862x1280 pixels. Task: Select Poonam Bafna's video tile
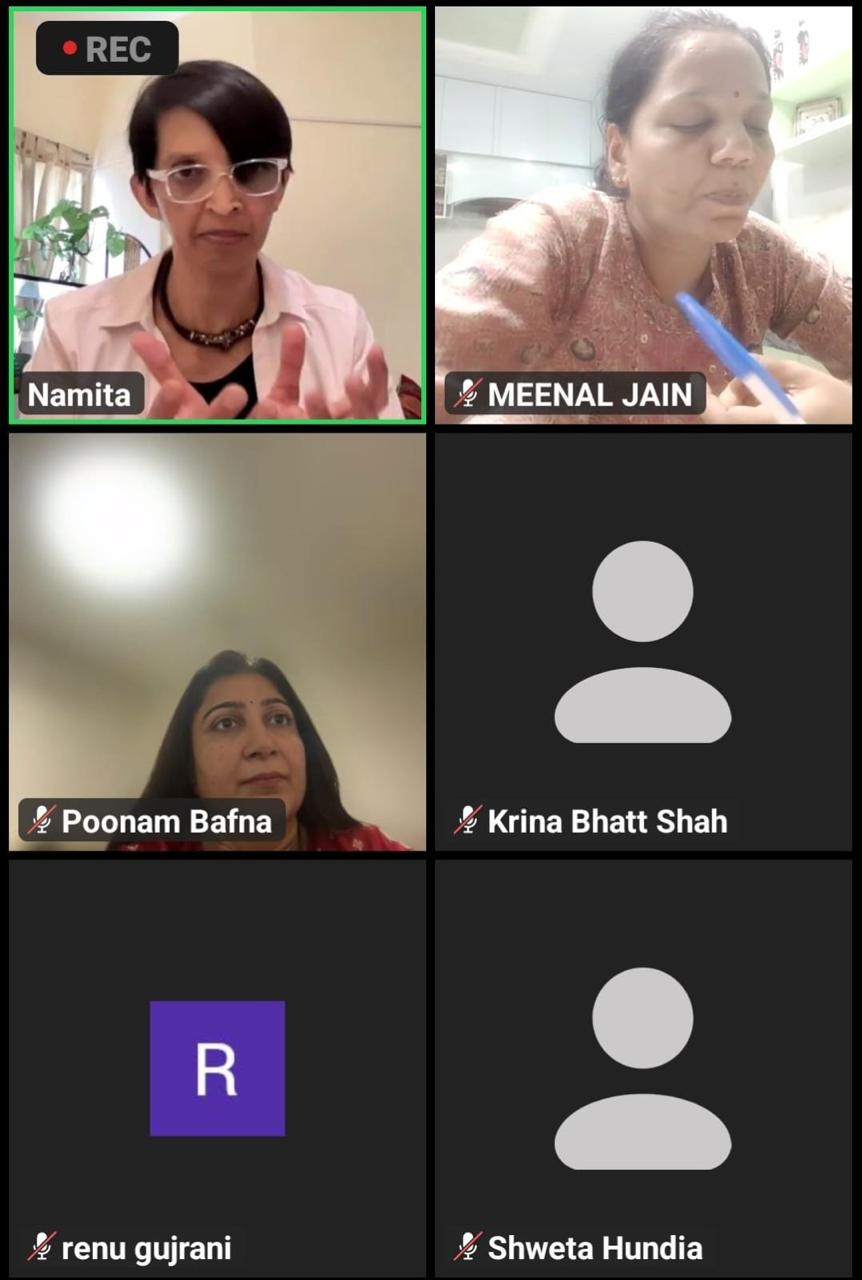pos(217,641)
